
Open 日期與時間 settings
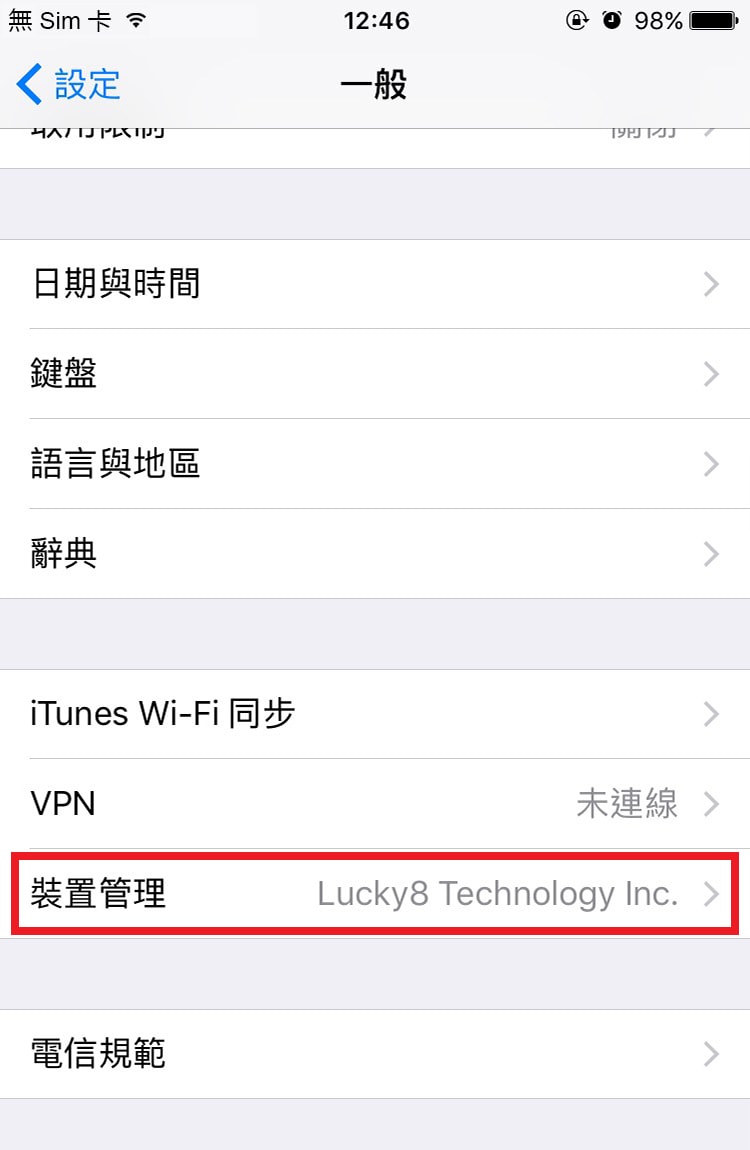point(375,284)
